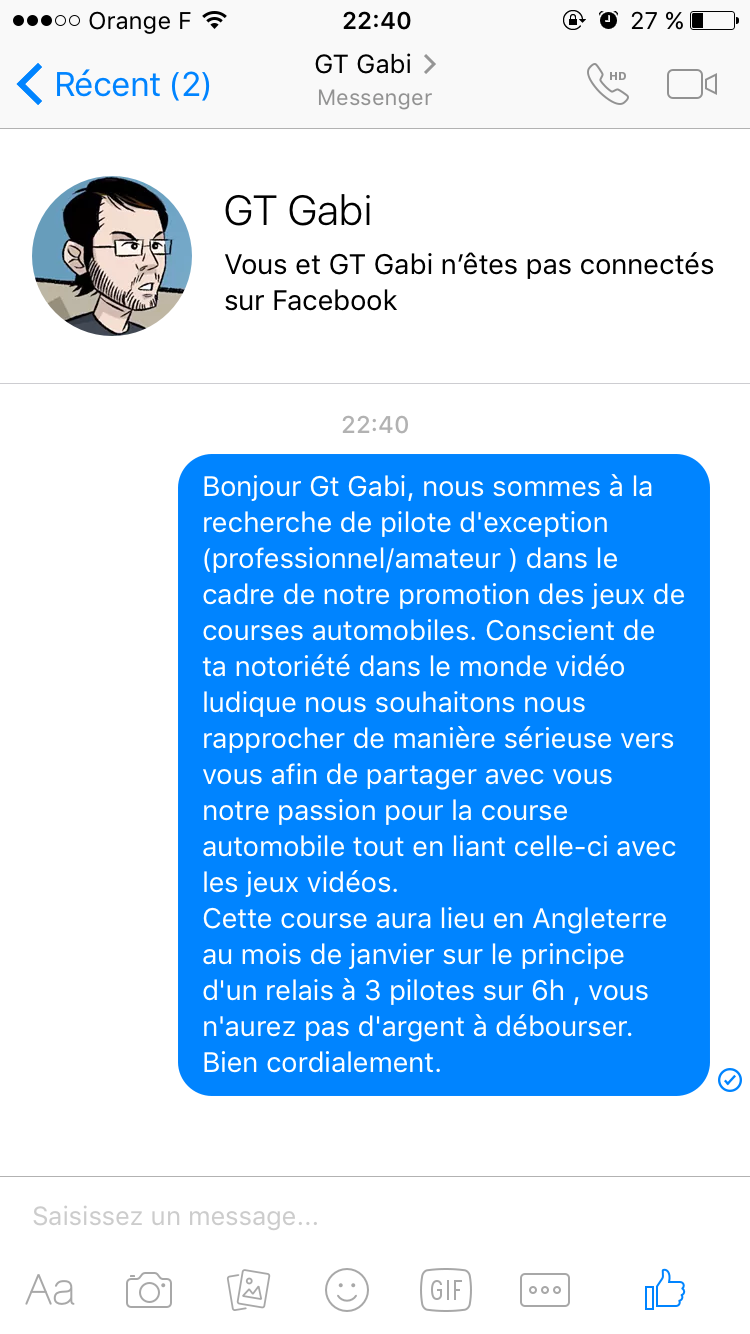The width and height of the screenshot is (750, 1334).
Task: Open the photo gallery picker
Action: (248, 1290)
